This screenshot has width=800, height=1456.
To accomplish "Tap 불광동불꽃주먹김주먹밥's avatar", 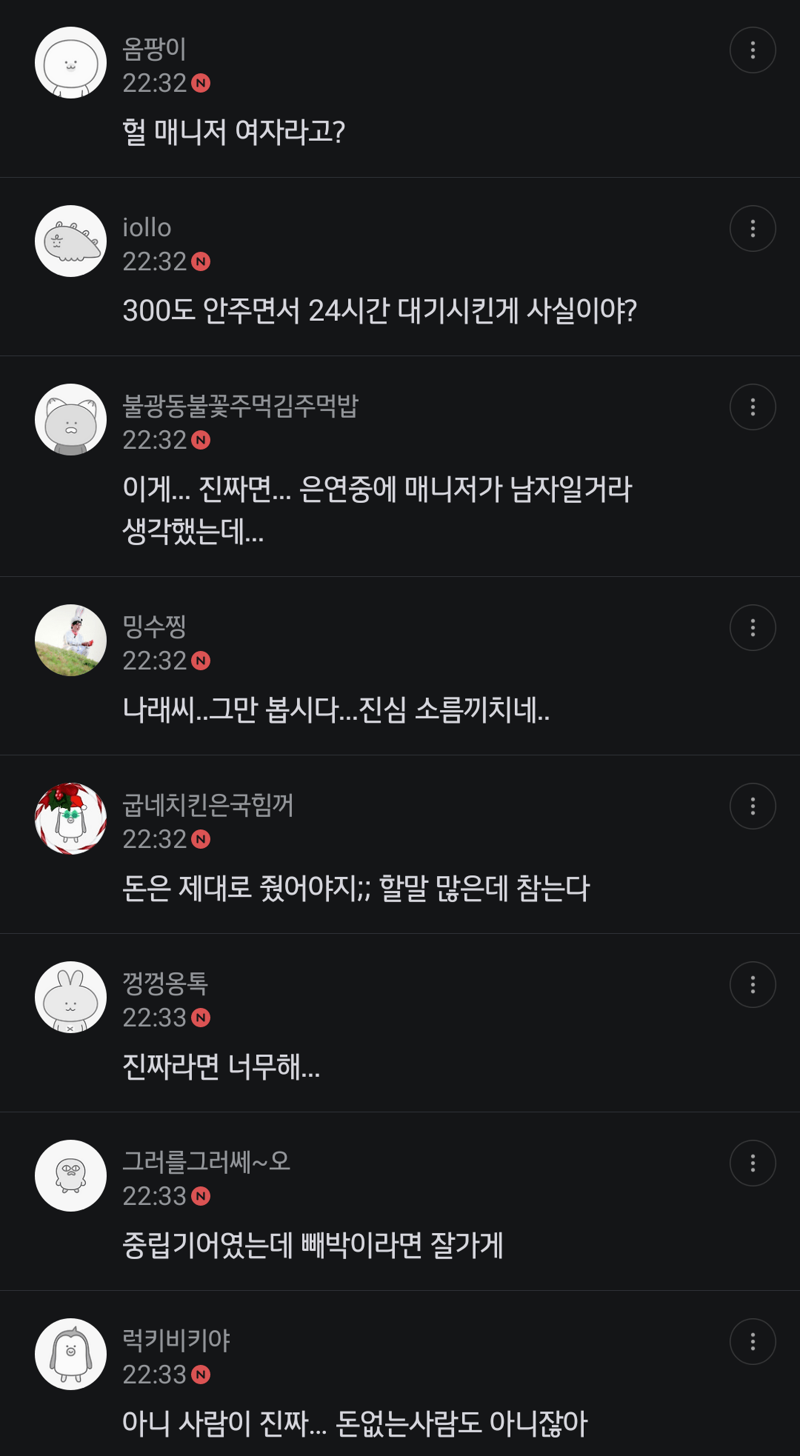I will click(x=71, y=420).
